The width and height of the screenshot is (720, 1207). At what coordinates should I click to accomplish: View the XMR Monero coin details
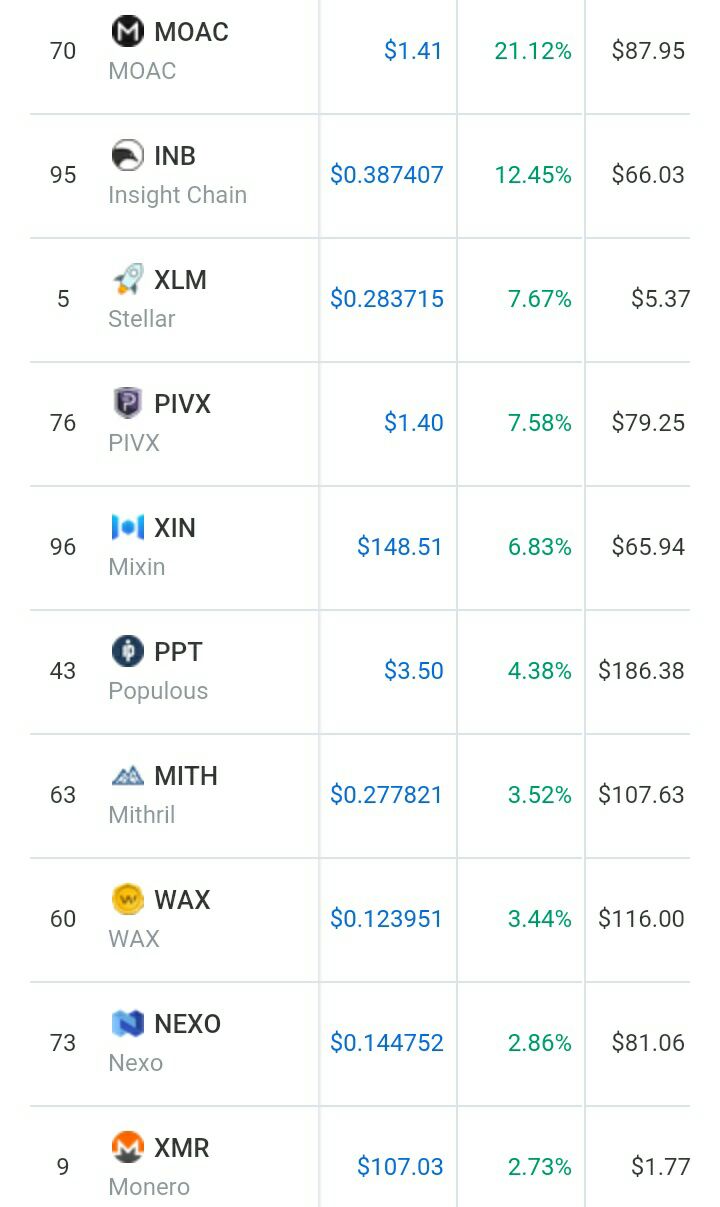coord(159,1166)
